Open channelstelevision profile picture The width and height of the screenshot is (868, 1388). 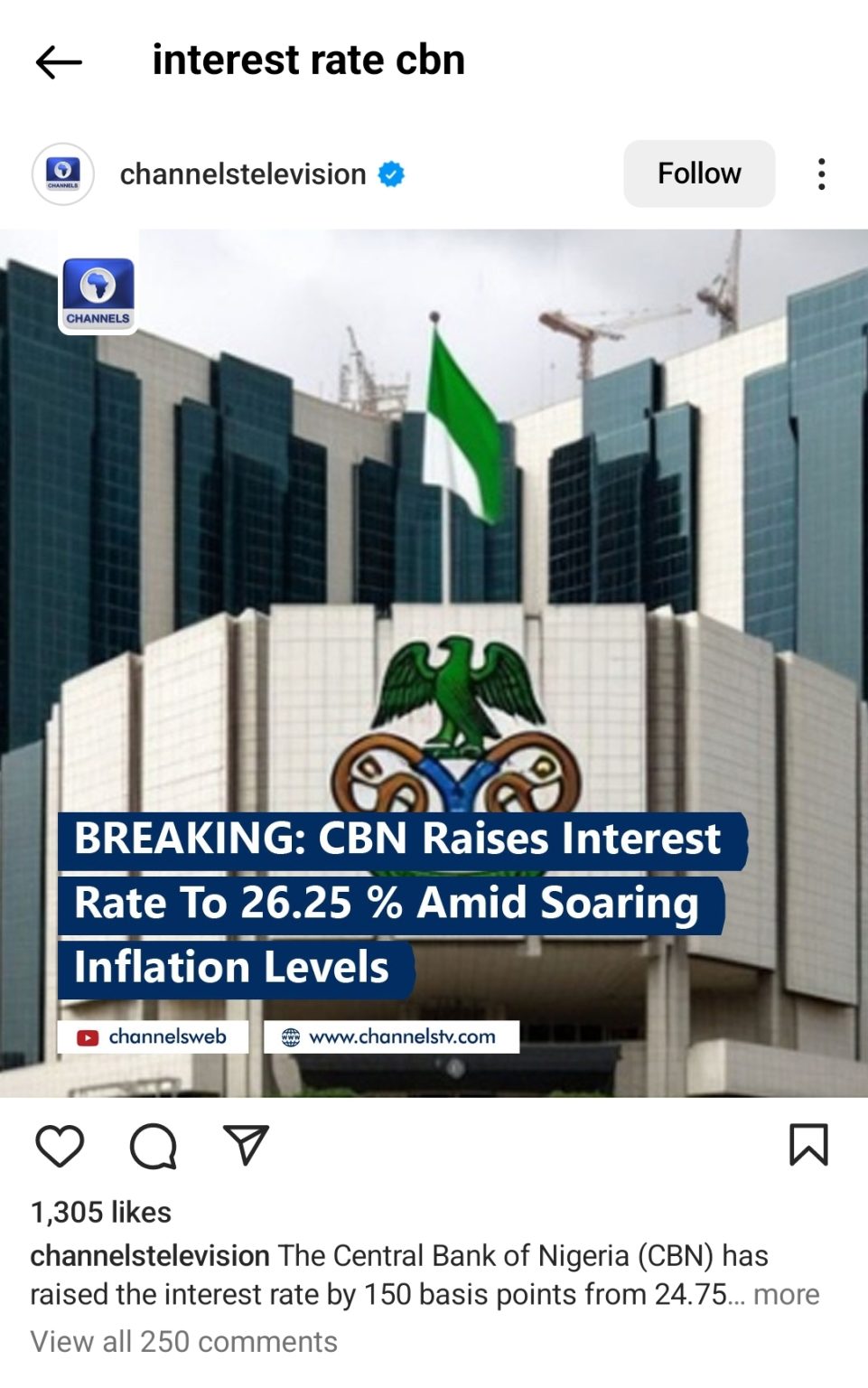62,173
